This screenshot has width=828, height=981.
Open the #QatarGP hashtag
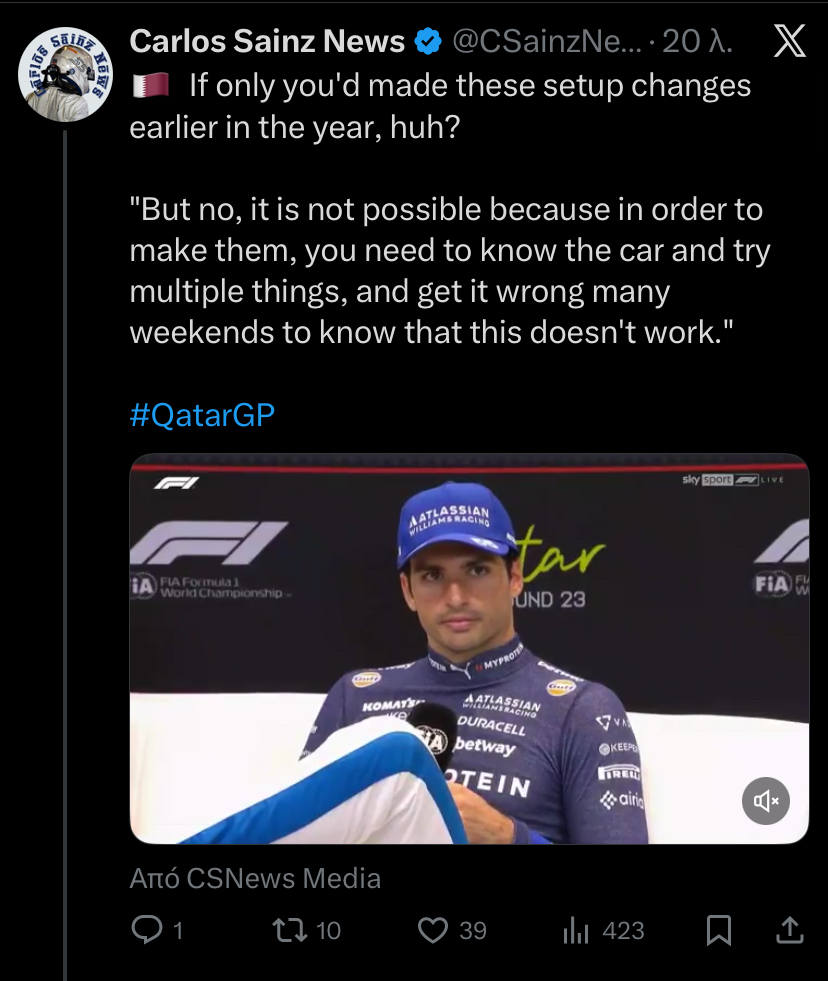pos(202,415)
